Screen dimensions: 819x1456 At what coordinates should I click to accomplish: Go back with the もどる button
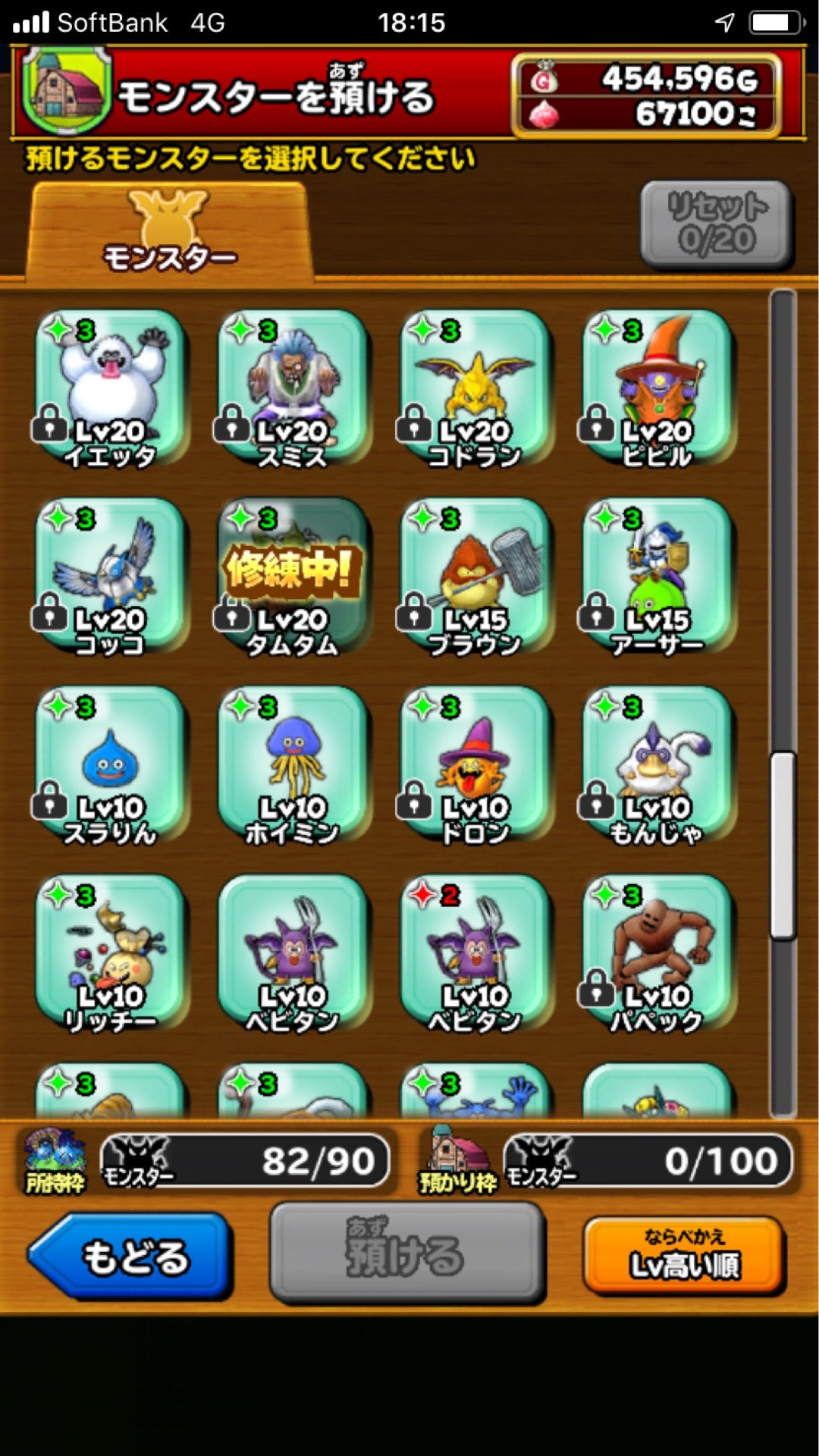pos(130,1256)
